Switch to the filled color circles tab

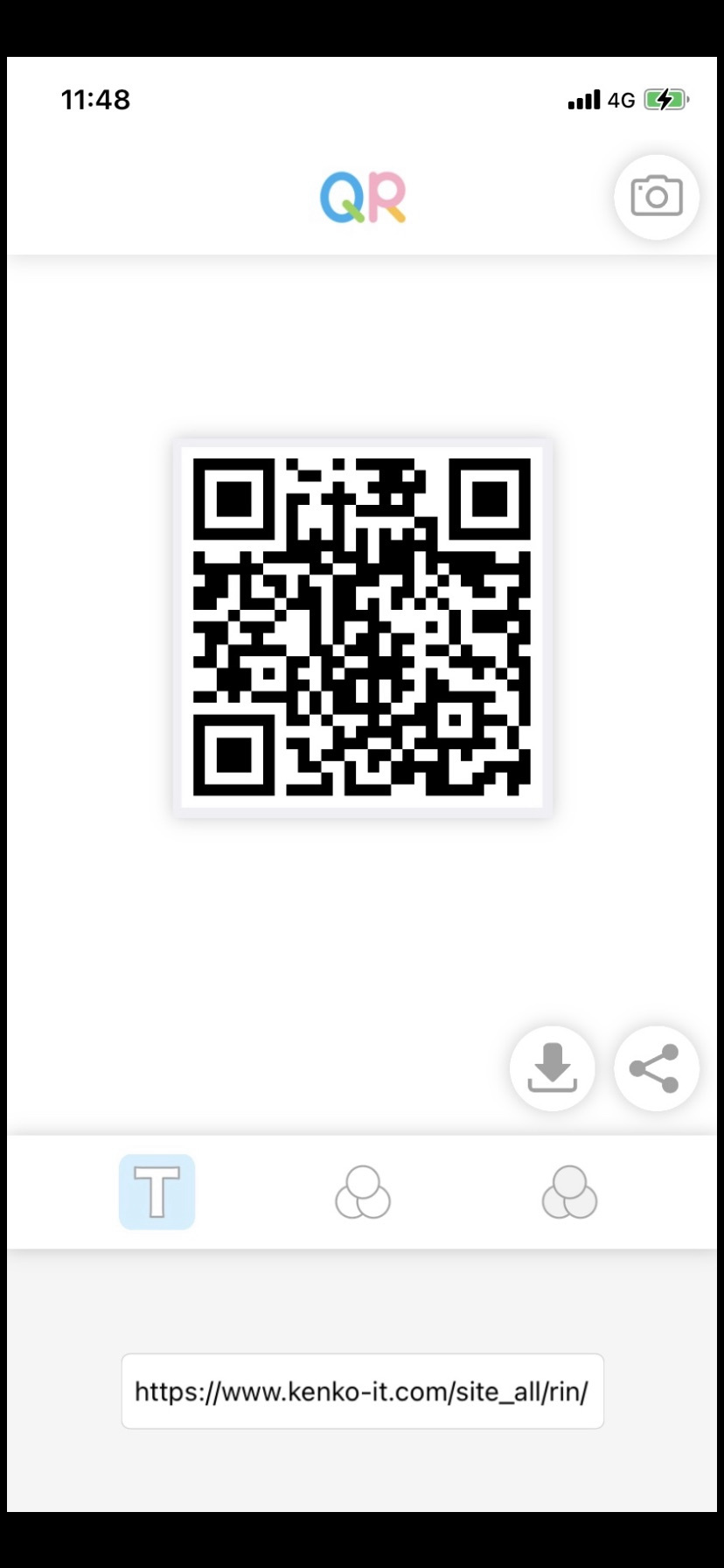(x=569, y=1192)
